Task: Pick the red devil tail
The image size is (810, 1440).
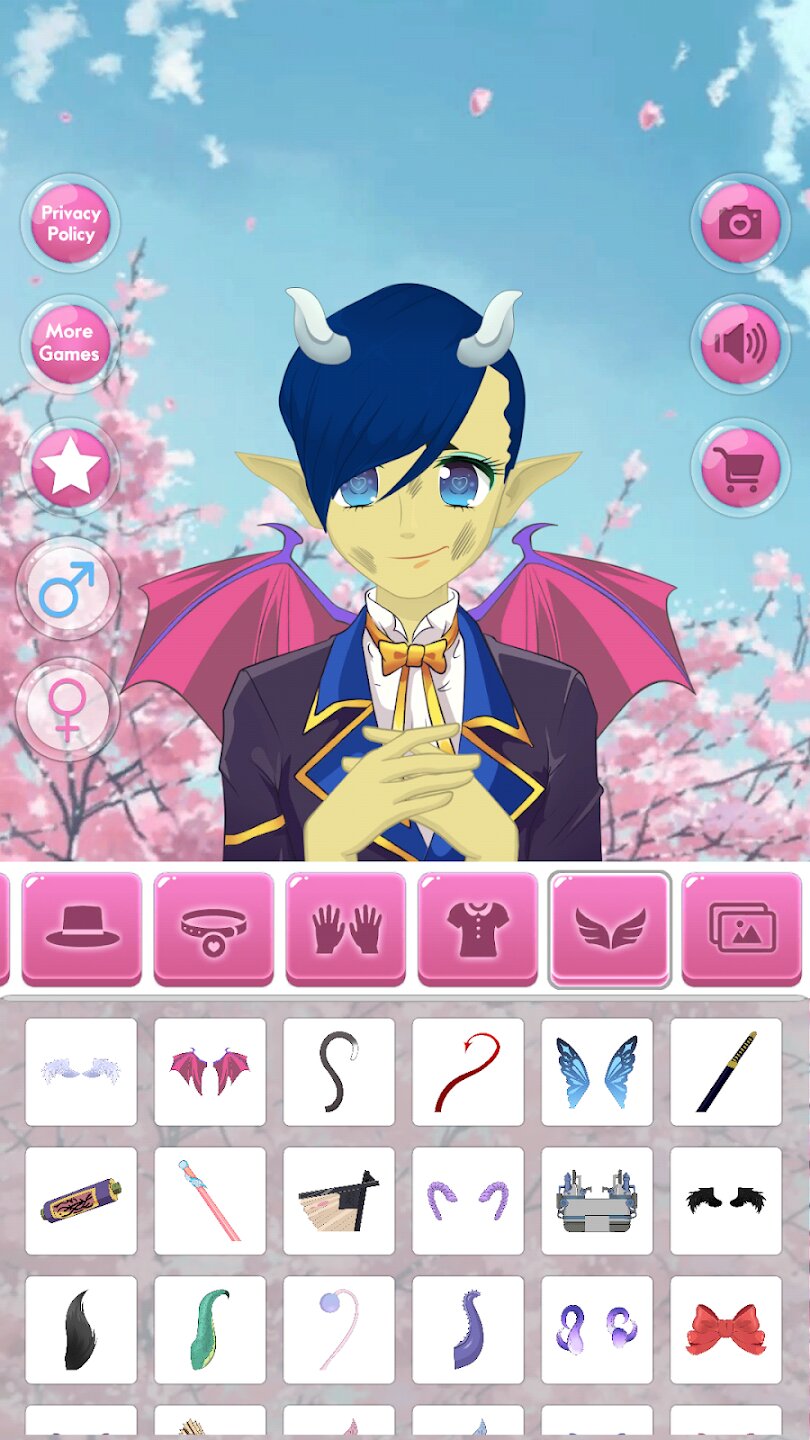Action: 468,1072
